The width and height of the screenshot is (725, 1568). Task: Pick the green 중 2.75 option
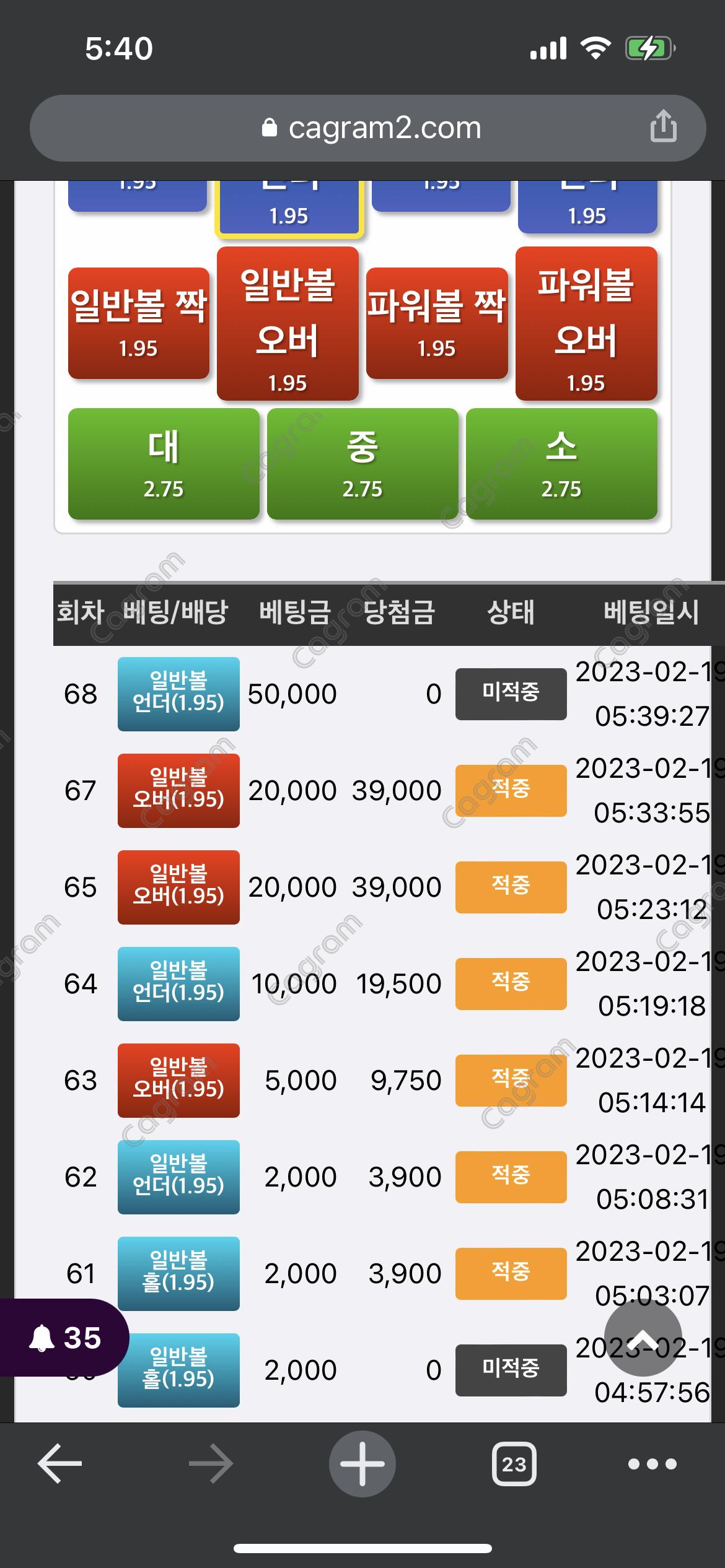coord(362,464)
